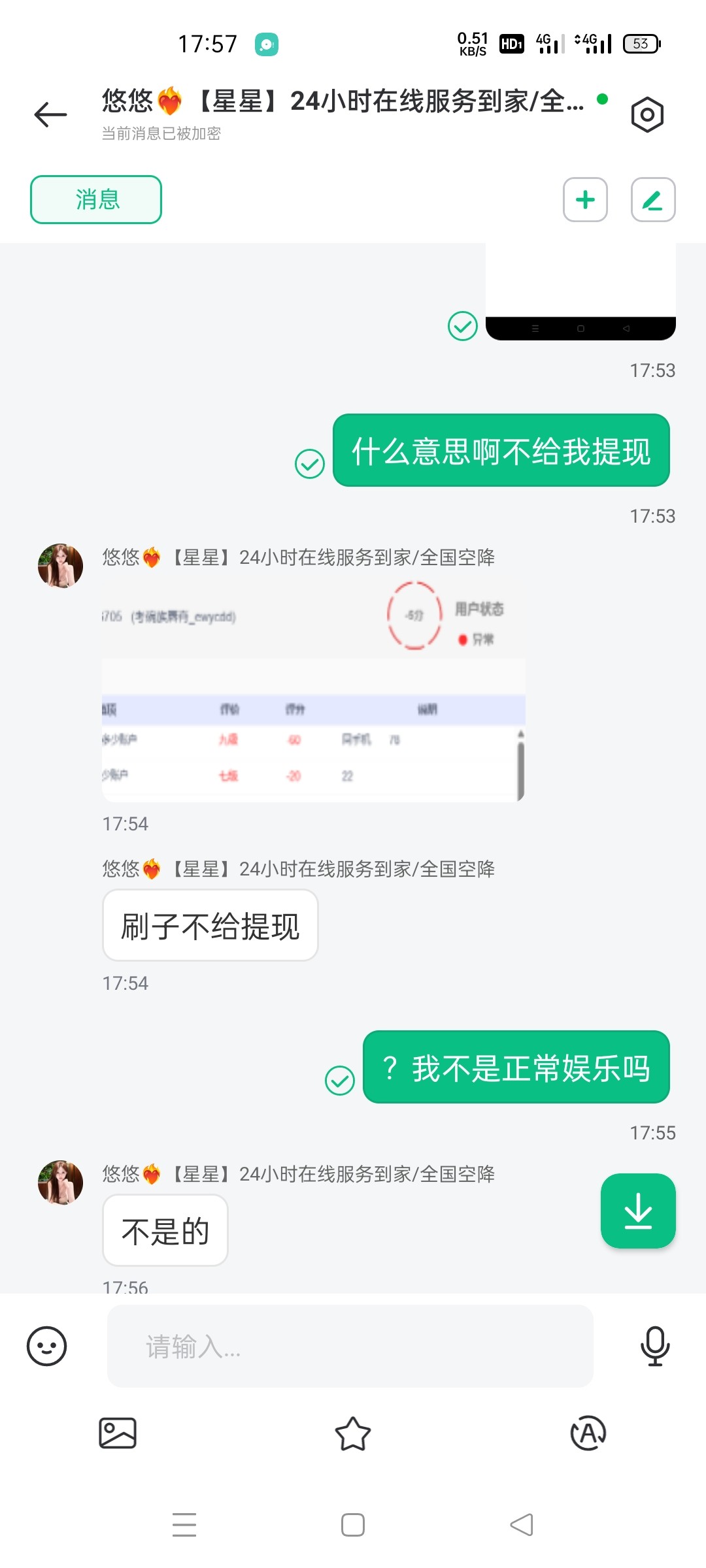Tap the system home button
Screen dimensions: 706x1568
point(353,1525)
